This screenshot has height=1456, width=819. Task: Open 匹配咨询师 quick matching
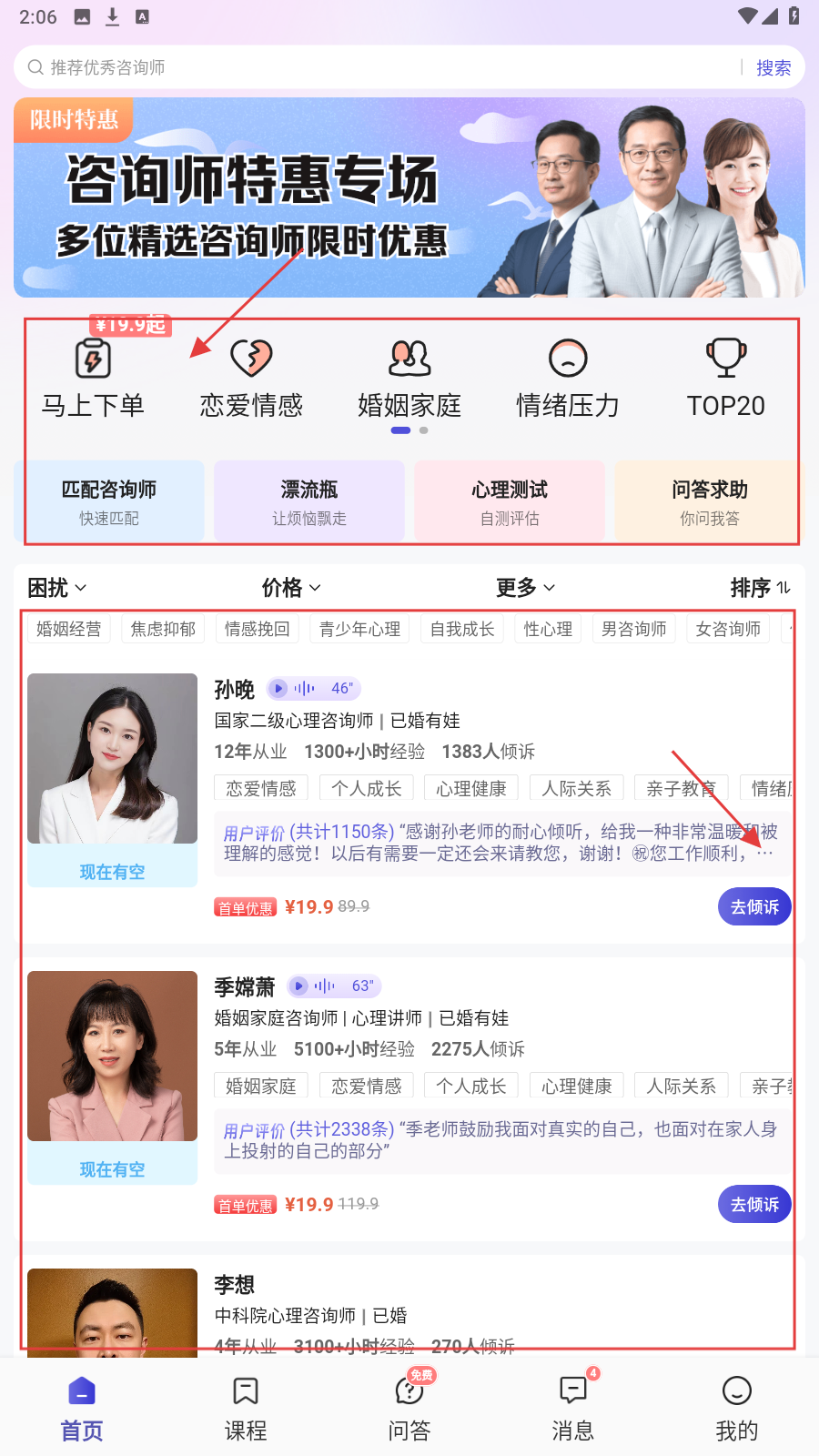(109, 501)
